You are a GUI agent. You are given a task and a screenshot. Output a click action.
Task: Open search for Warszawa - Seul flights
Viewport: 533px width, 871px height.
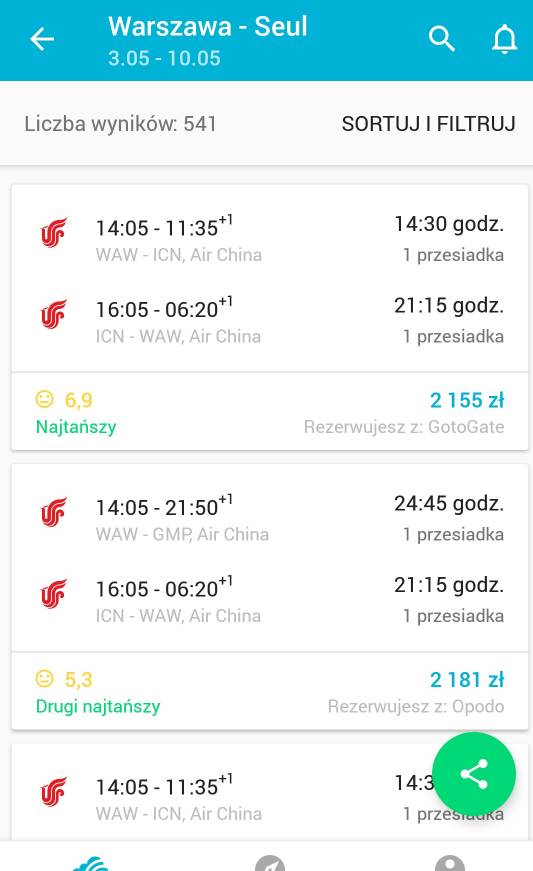click(441, 39)
